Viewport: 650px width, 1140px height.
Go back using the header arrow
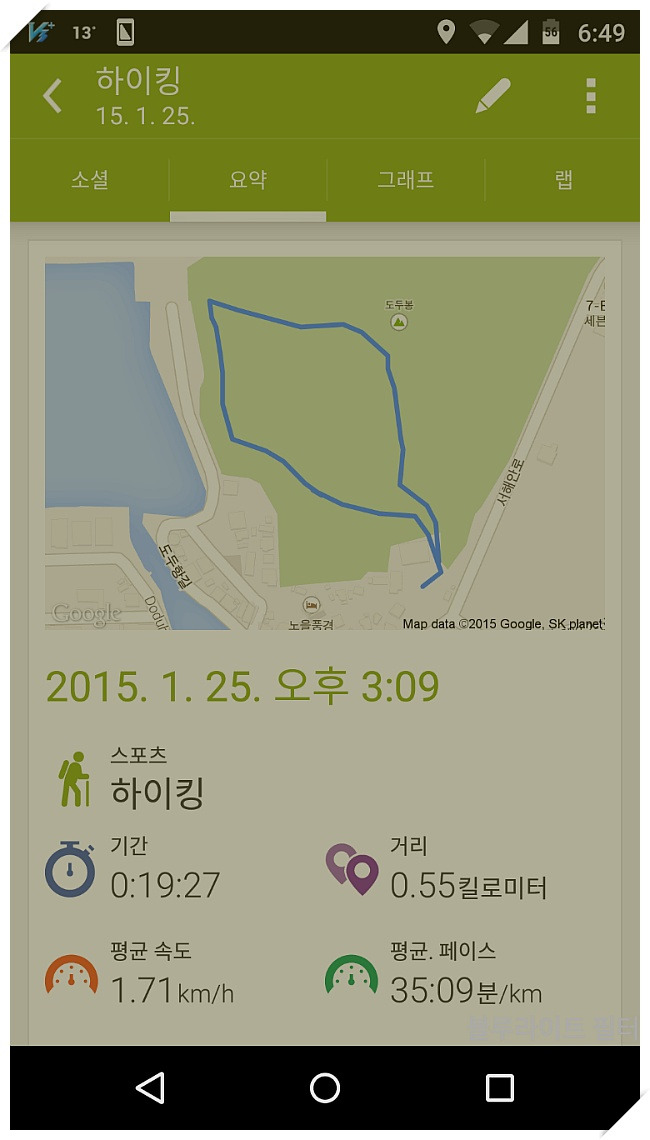(x=52, y=96)
